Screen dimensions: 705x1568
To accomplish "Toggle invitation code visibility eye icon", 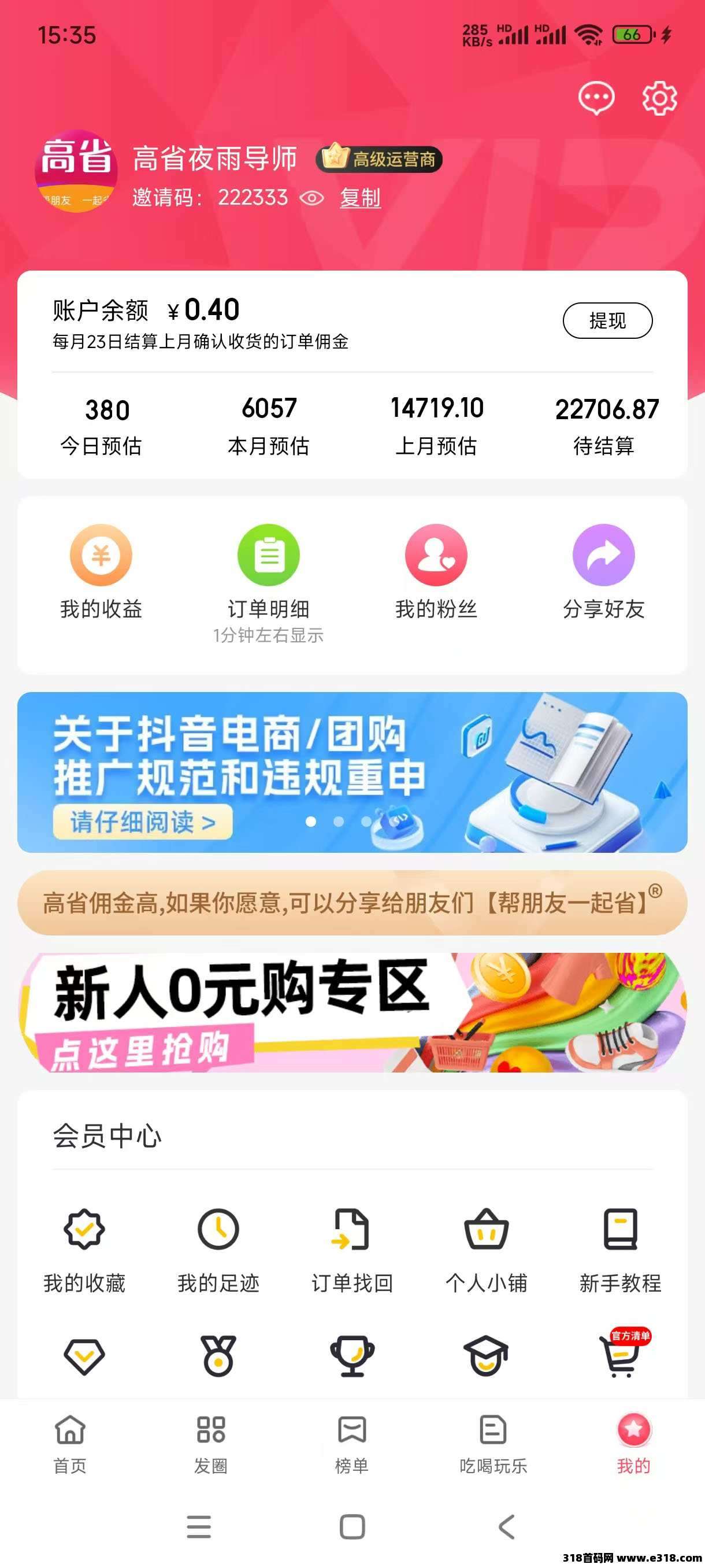I will 312,198.
